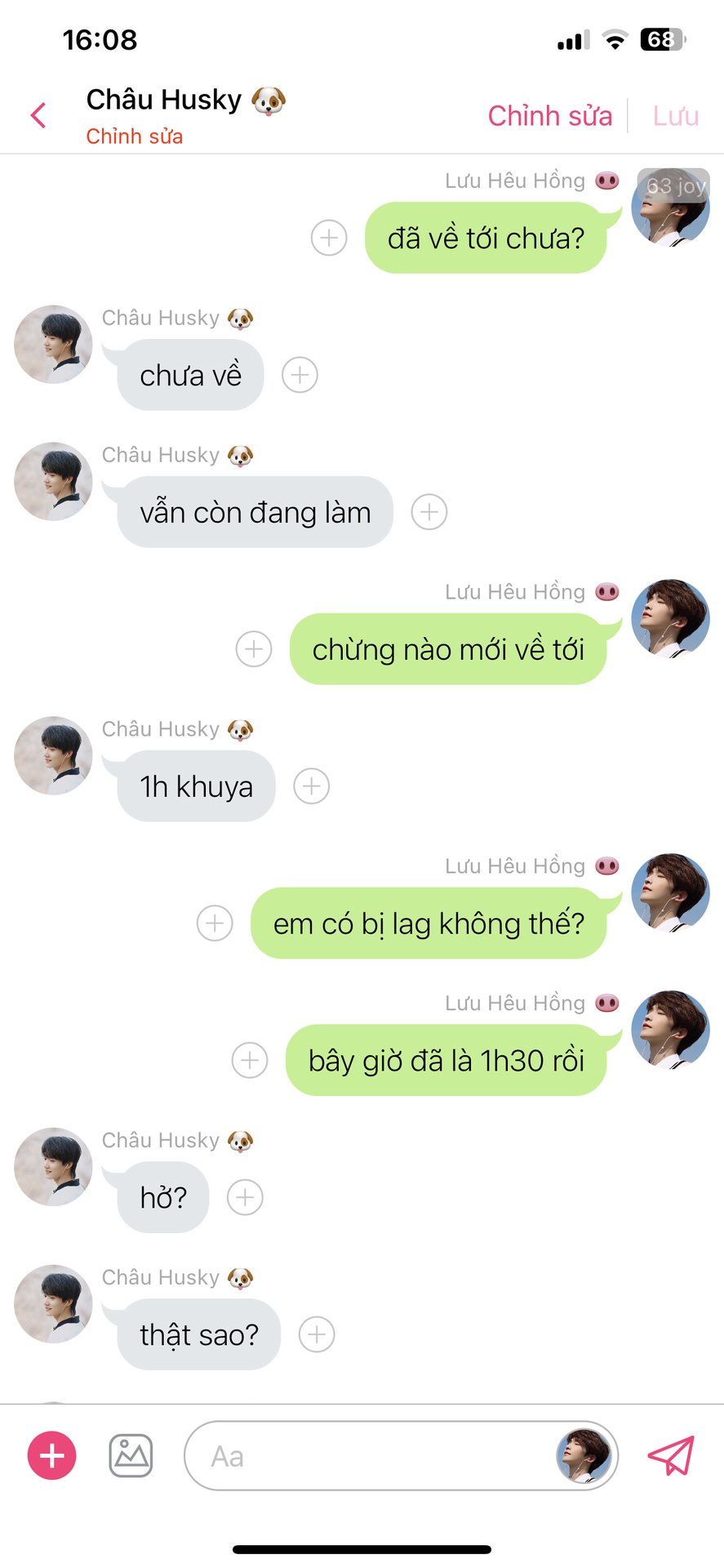Tap plus next to "thật sao?" message

[317, 1335]
